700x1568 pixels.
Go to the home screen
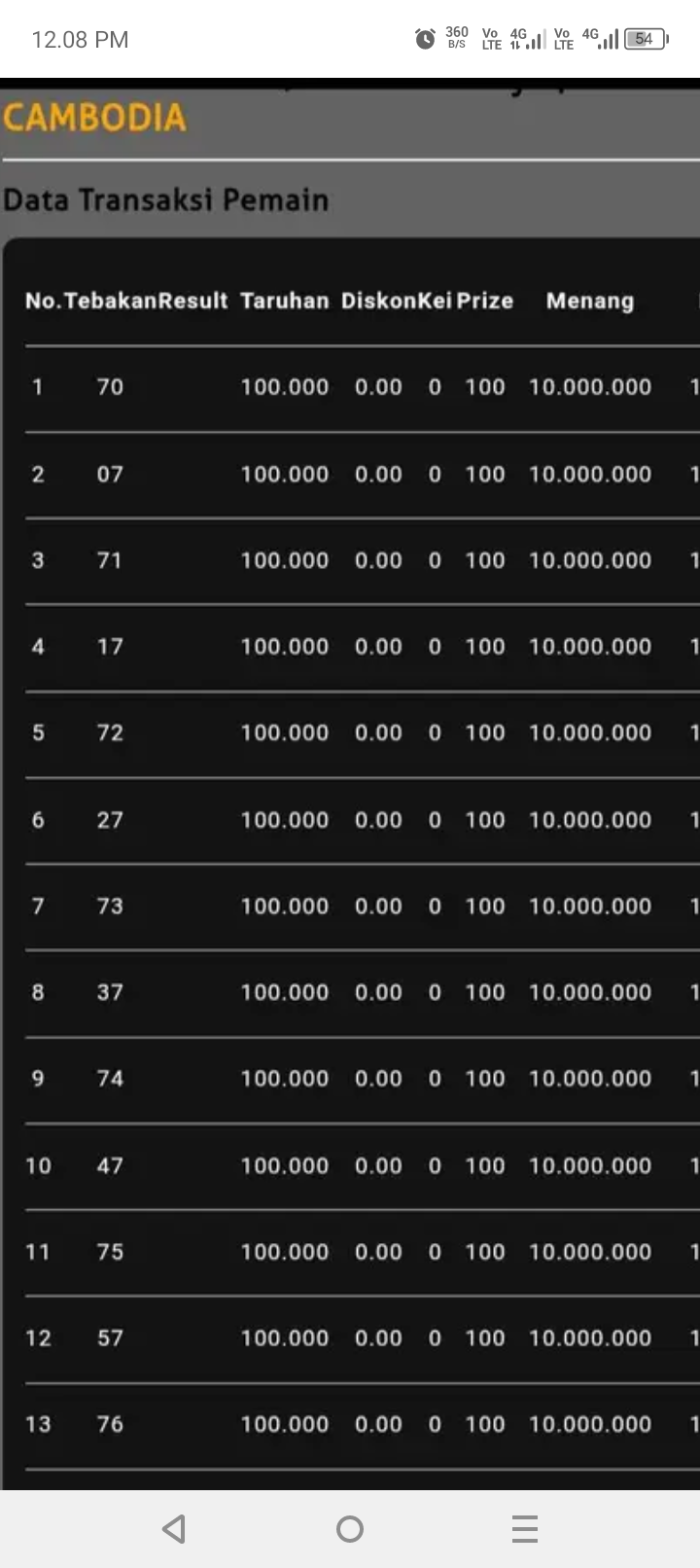(350, 1529)
